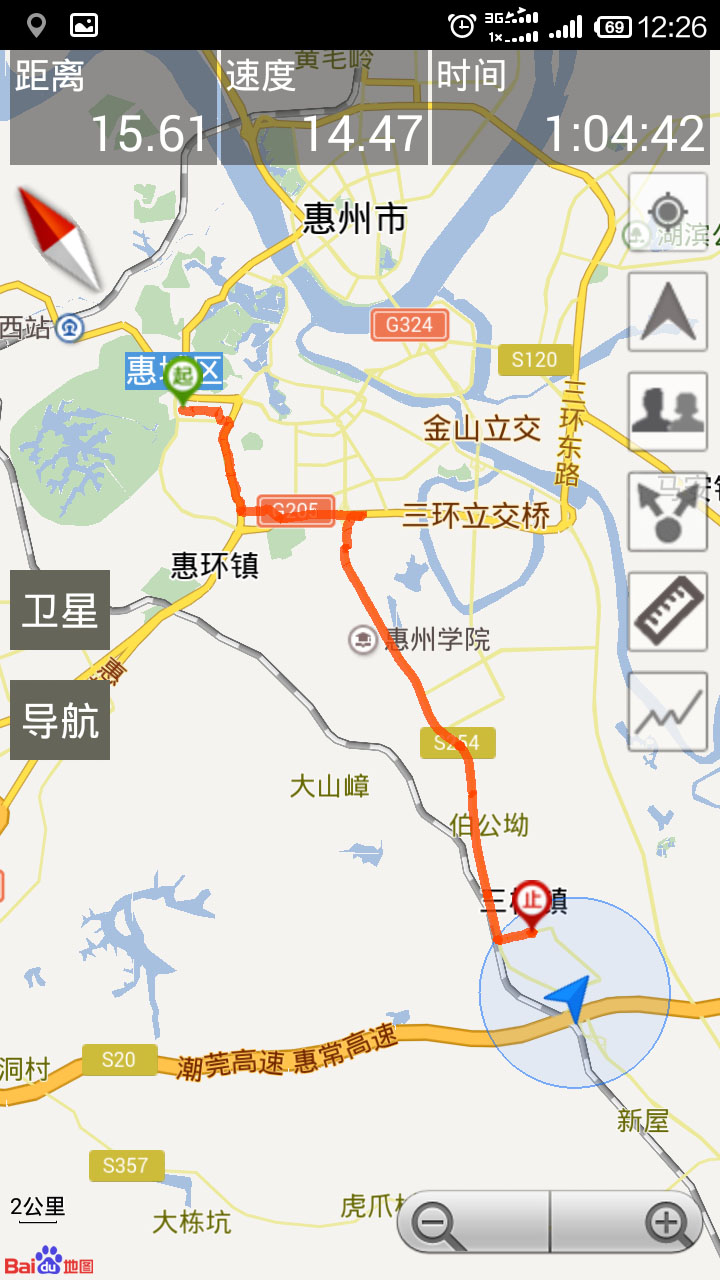Zoom in the map
This screenshot has height=1280, width=720.
coord(665,1222)
